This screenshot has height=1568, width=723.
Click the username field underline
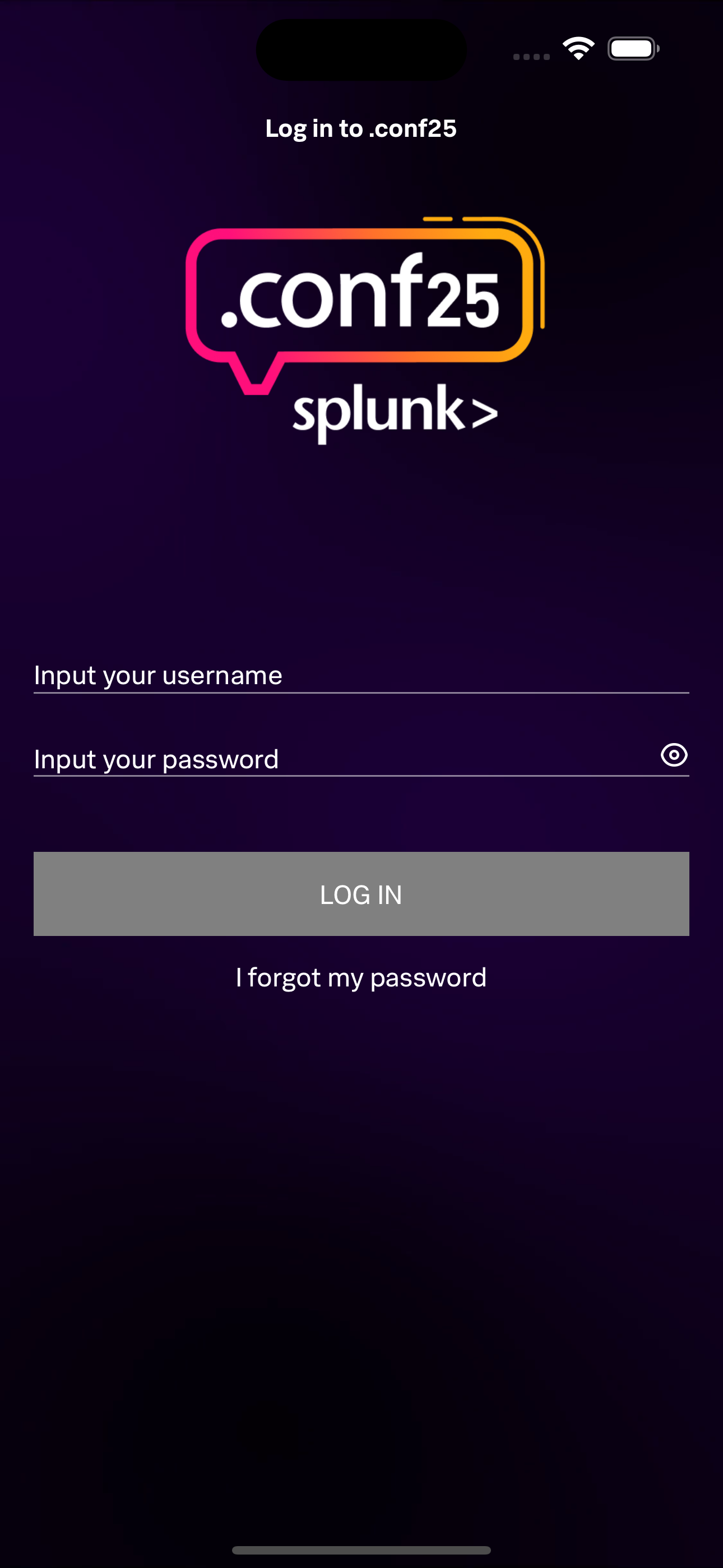(361, 694)
